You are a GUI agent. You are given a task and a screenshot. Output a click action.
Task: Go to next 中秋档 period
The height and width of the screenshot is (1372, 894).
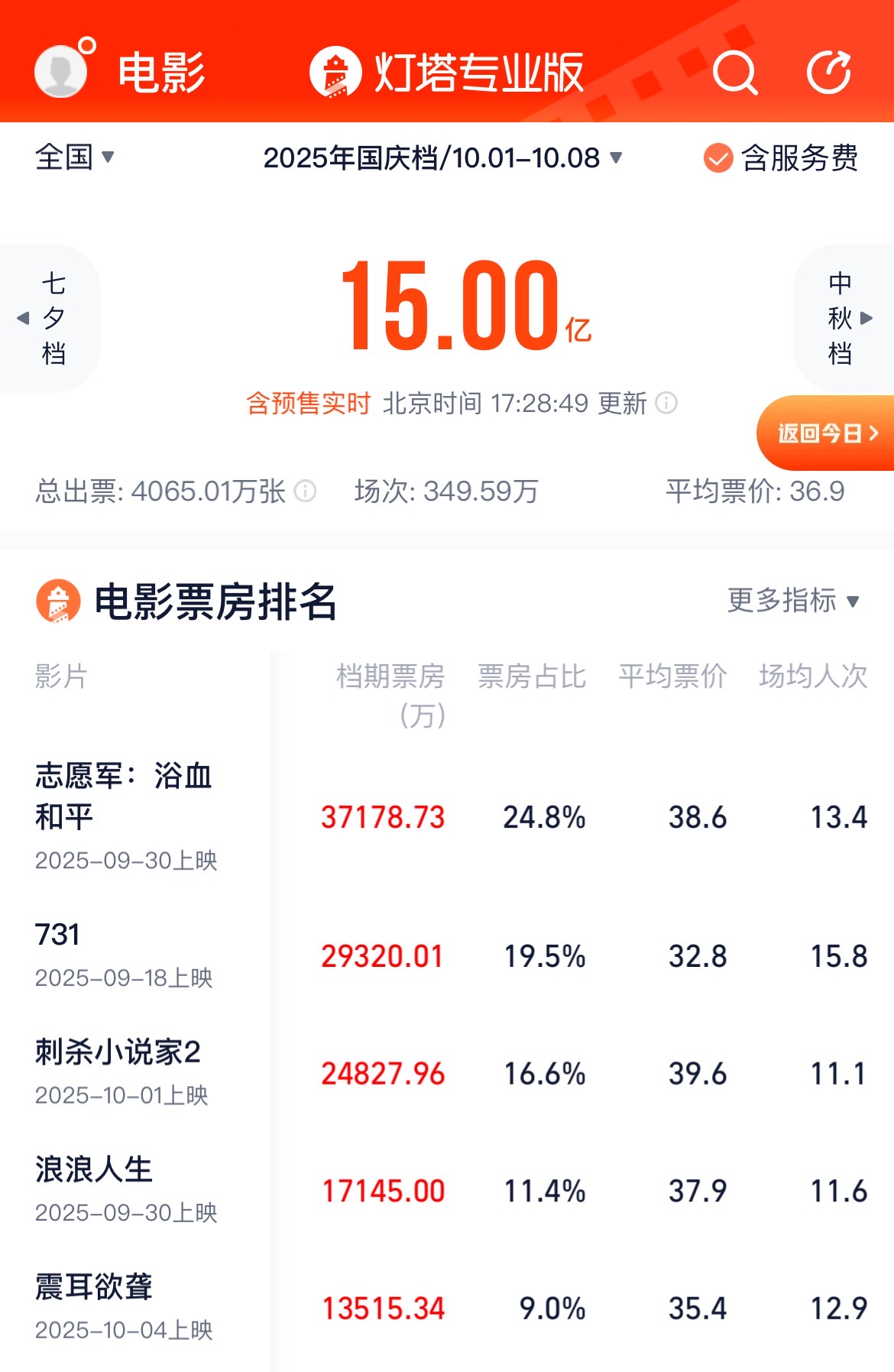845,318
